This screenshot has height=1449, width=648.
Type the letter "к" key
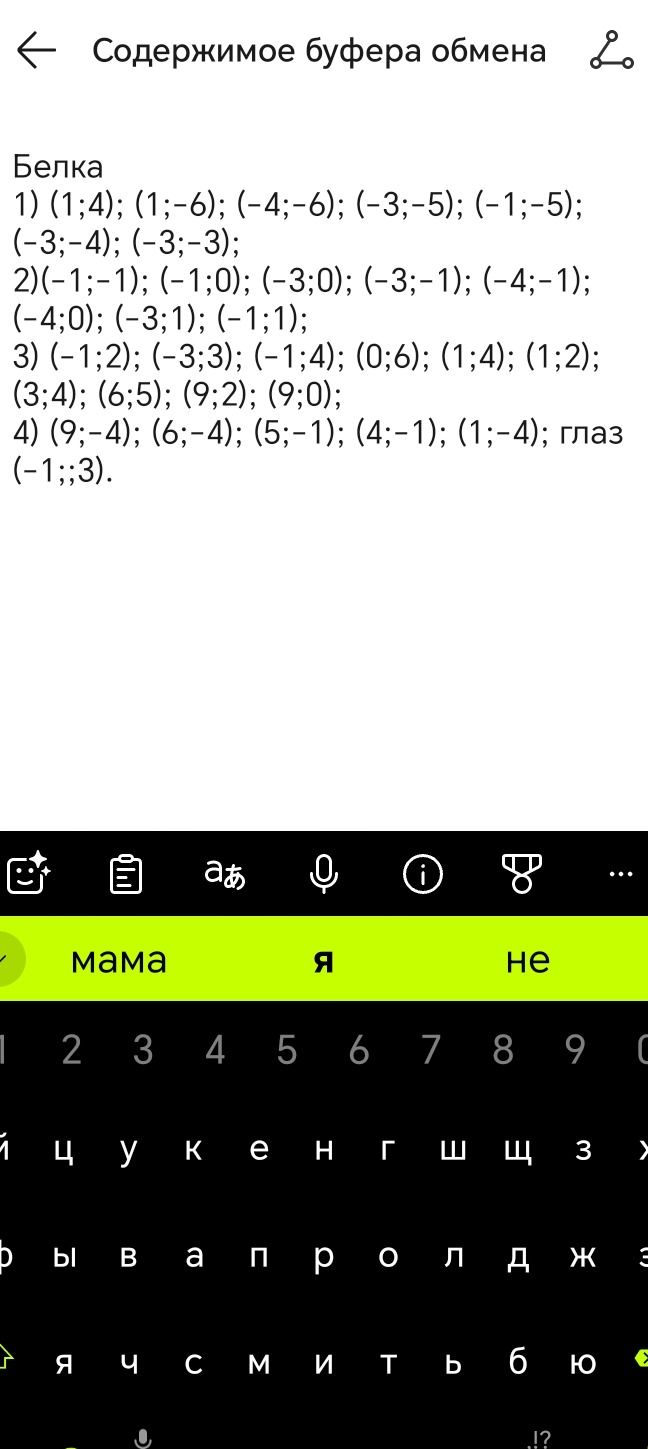[x=194, y=1150]
